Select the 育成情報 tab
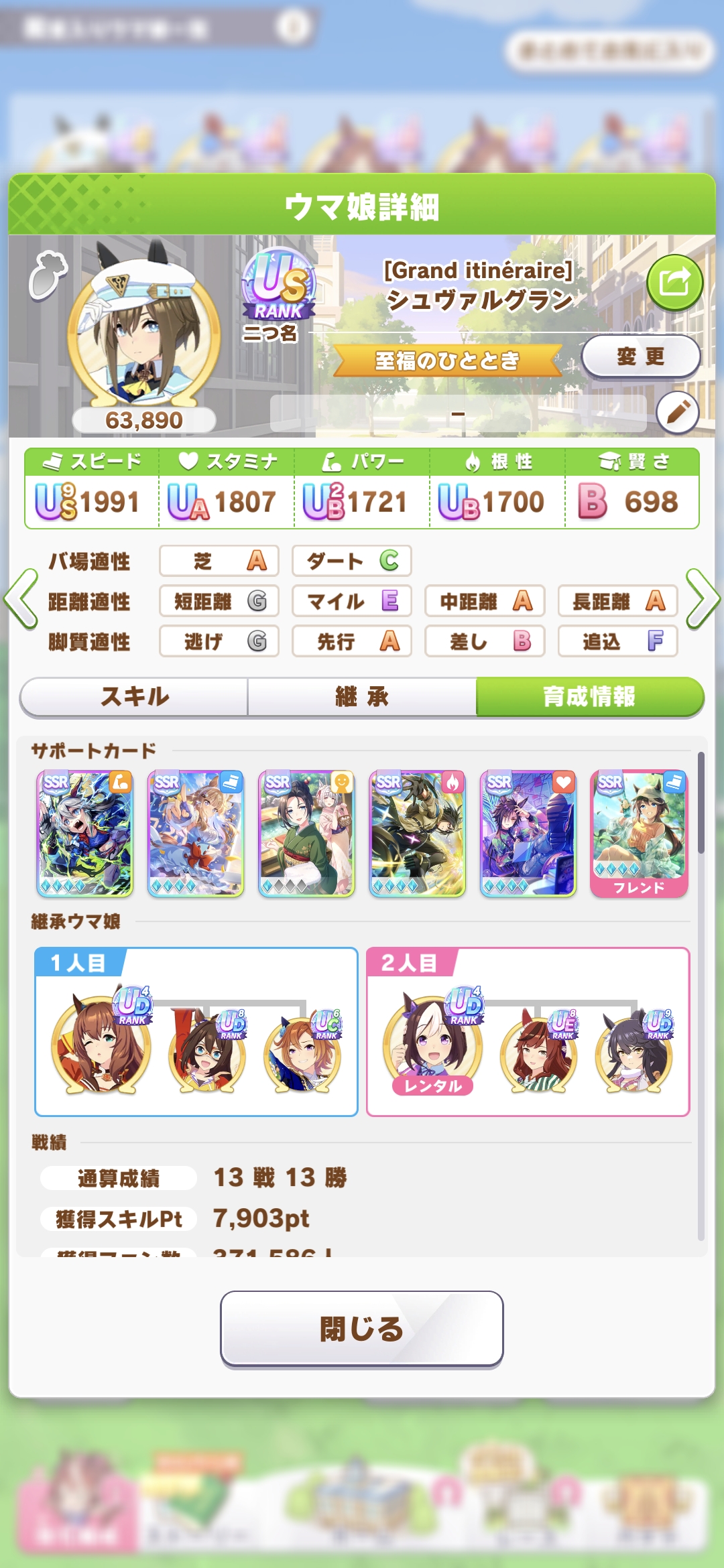 coord(589,697)
